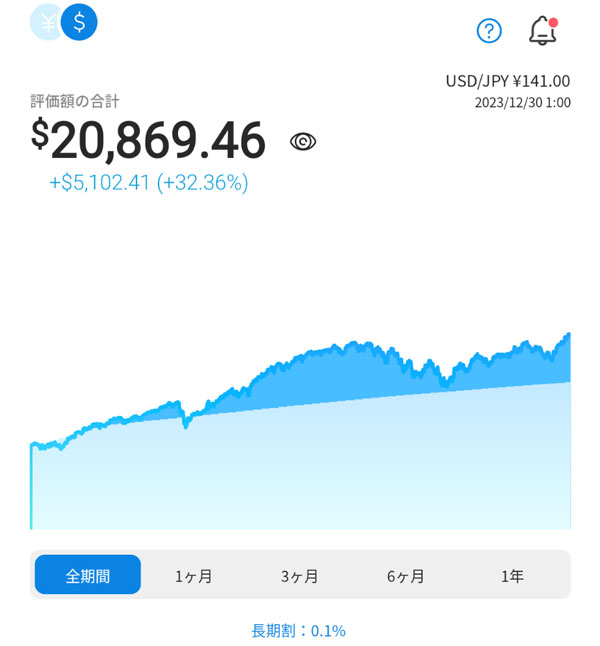This screenshot has height=646, width=600.
Task: Switch chart to 1ヶ月 range
Action: pos(194,575)
